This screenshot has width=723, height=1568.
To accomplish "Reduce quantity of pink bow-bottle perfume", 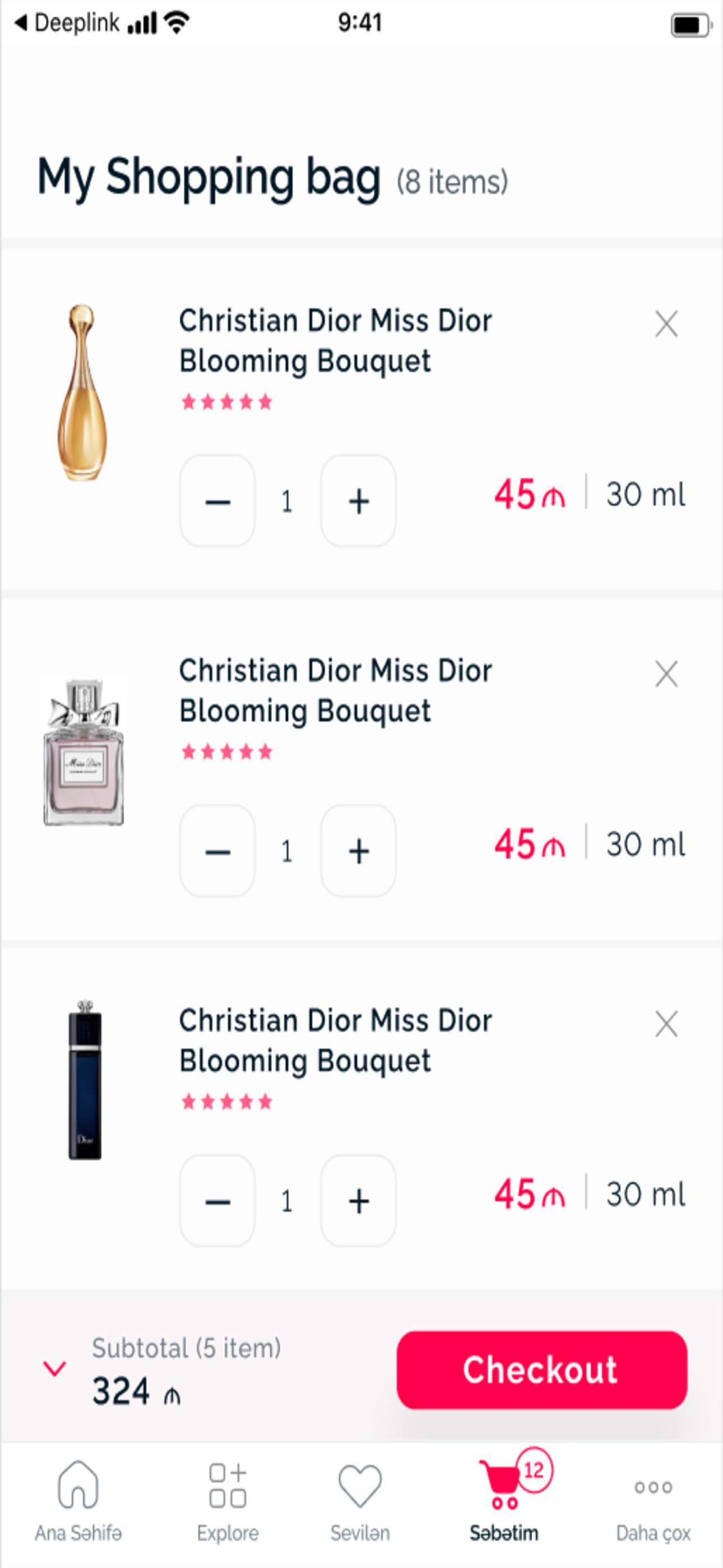I will tap(217, 851).
